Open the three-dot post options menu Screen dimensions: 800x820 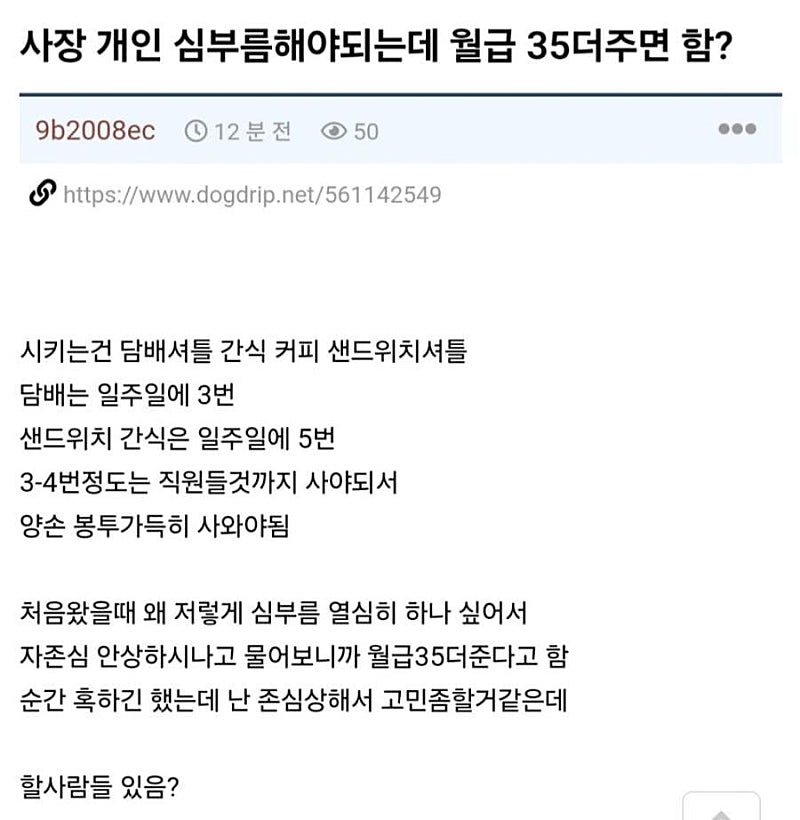pyautogui.click(x=737, y=129)
